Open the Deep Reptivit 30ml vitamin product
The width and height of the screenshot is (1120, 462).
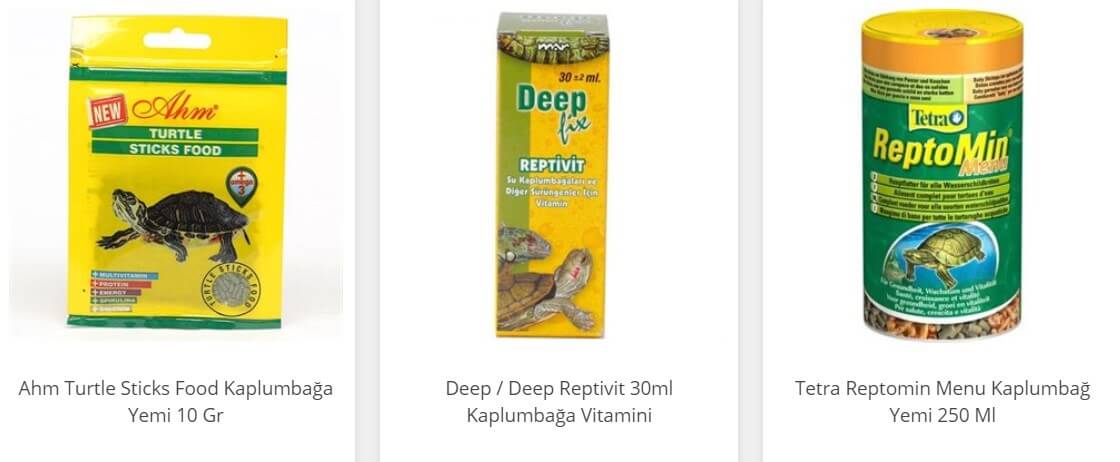click(559, 400)
